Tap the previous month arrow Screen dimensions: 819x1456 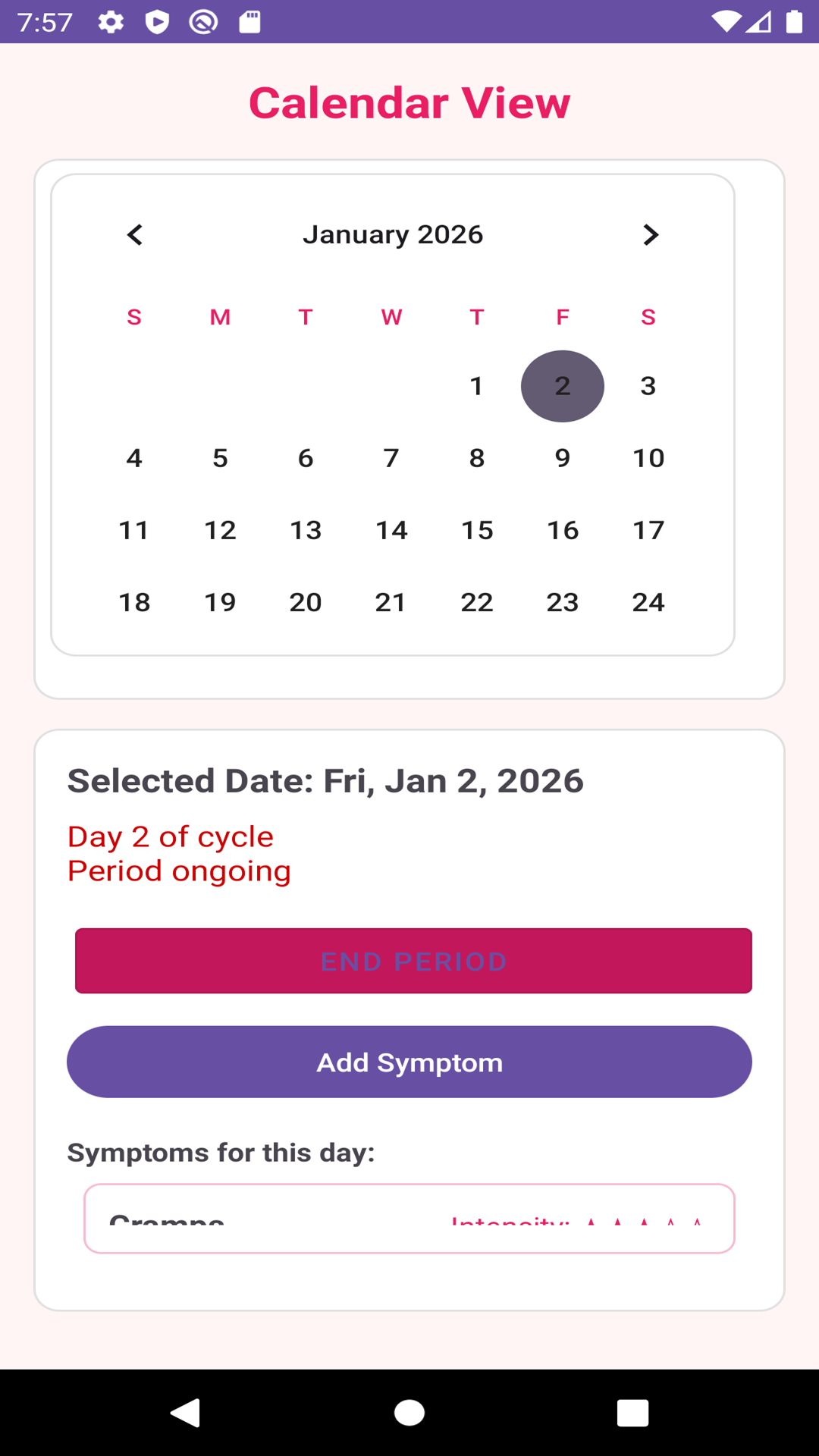[x=134, y=234]
